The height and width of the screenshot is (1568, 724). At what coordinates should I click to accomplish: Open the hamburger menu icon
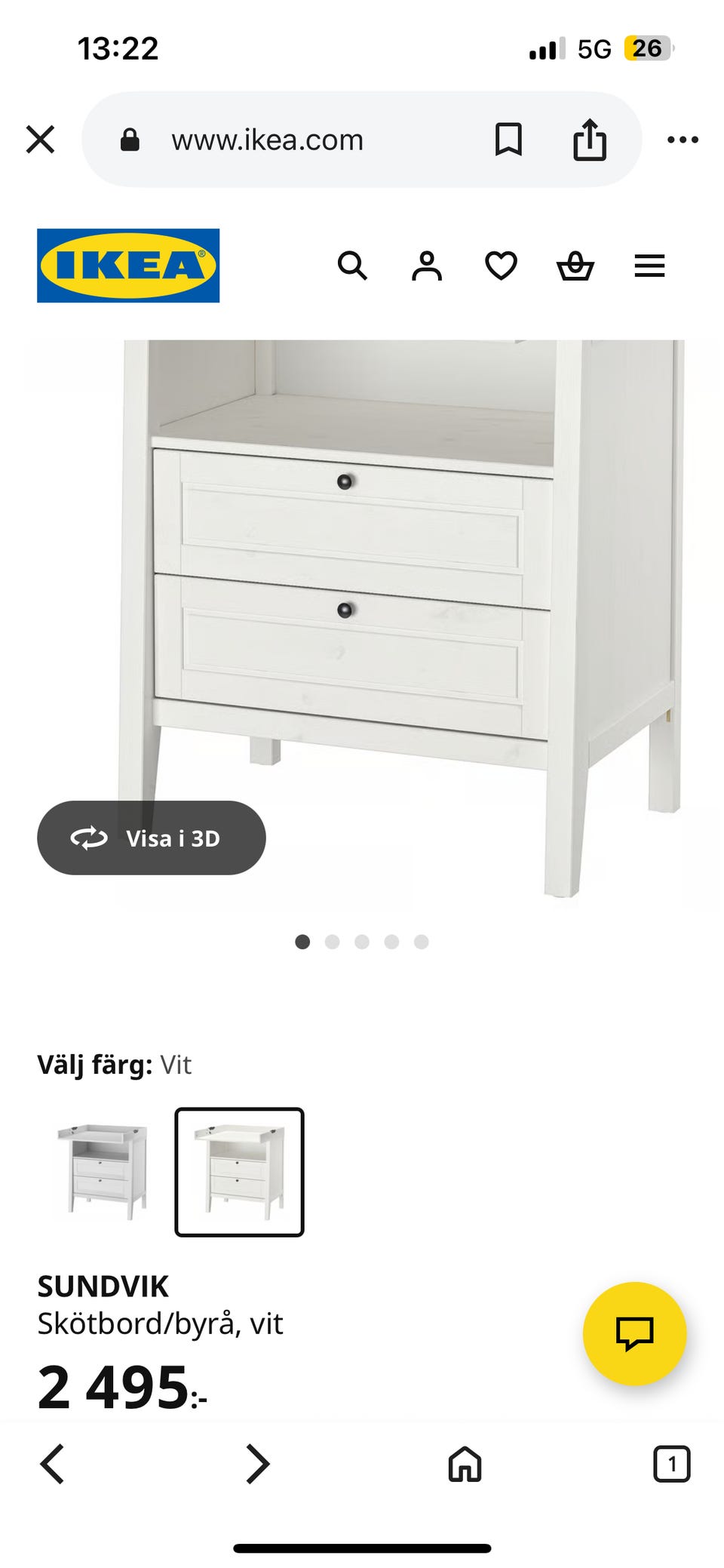(649, 266)
